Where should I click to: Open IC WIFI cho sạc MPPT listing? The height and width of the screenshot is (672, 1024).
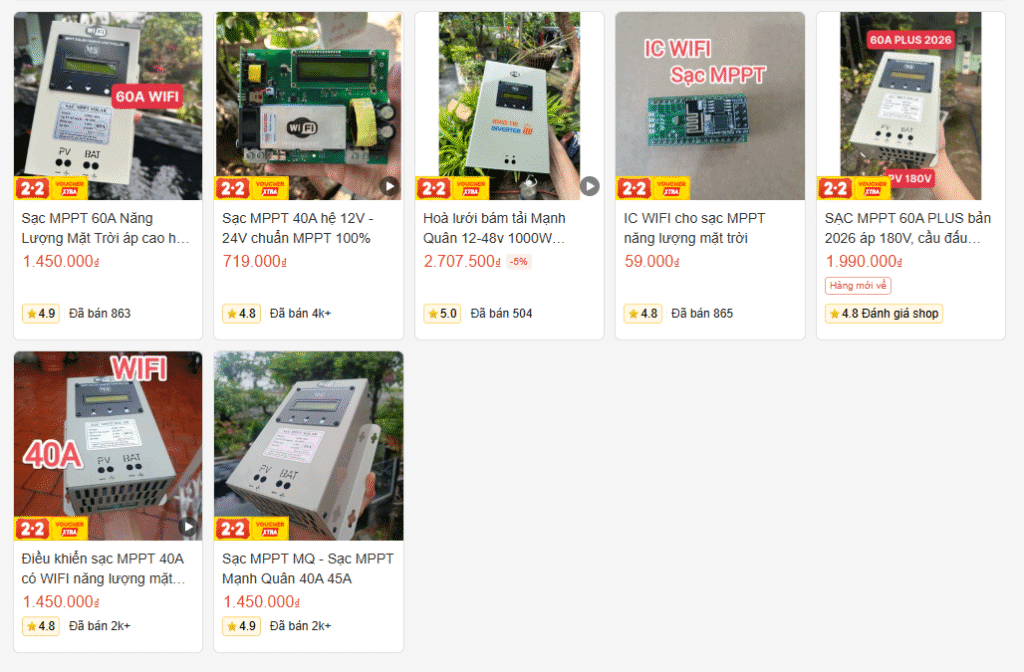tap(709, 227)
